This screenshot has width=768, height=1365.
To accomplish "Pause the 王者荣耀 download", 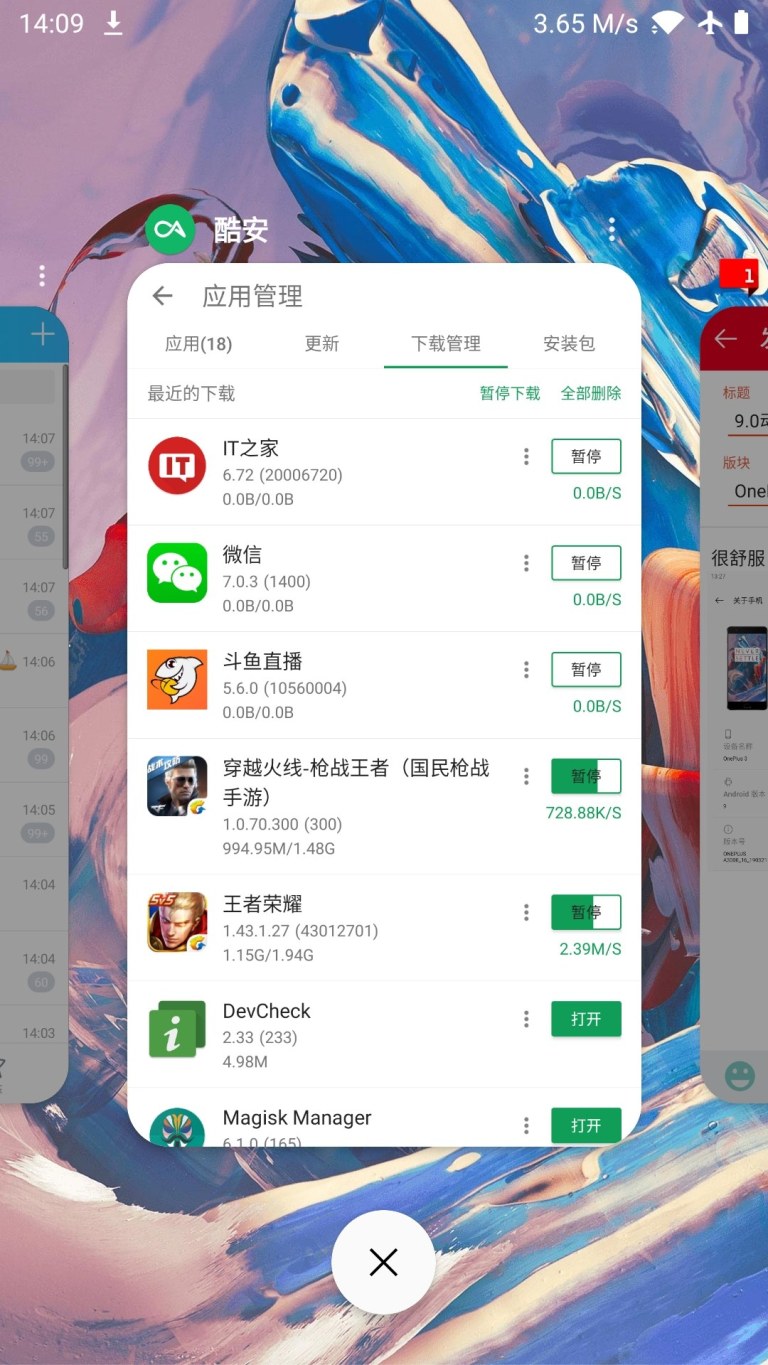I will 586,912.
